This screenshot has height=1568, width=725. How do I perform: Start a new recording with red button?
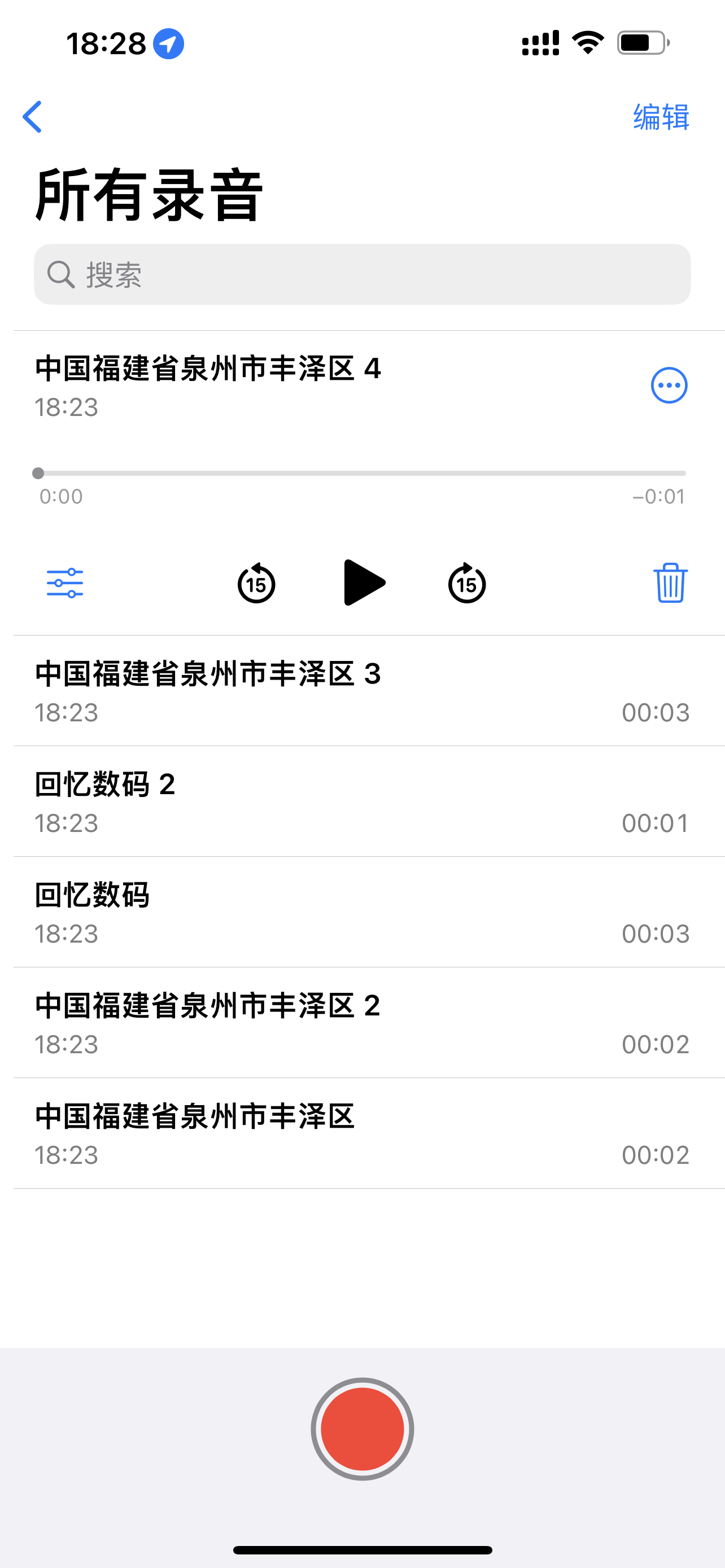(x=362, y=1429)
